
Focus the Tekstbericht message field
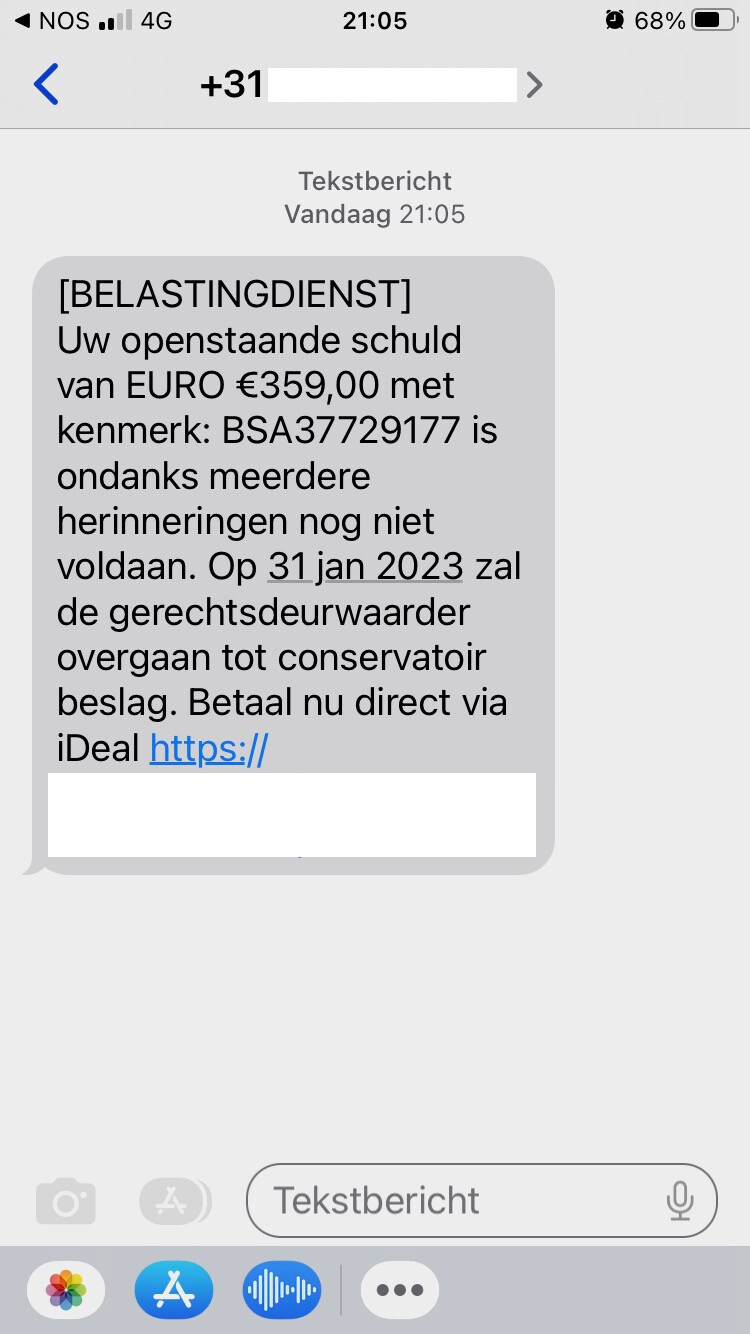coord(481,1200)
